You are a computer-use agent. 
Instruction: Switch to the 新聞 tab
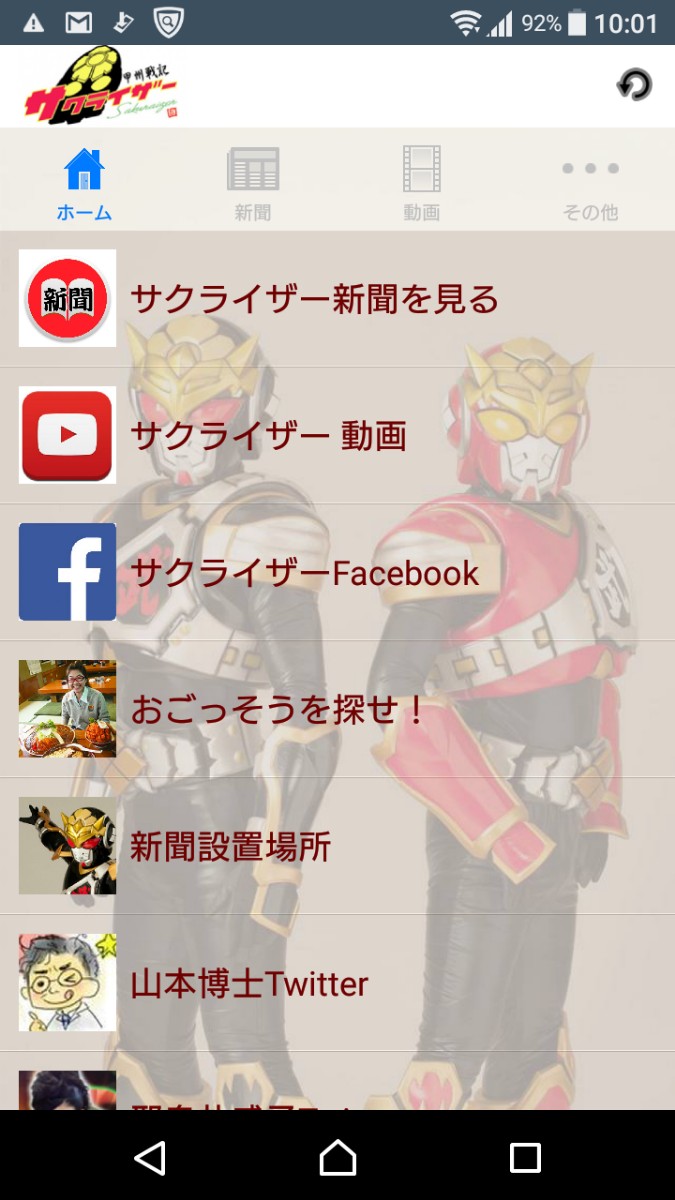click(253, 183)
